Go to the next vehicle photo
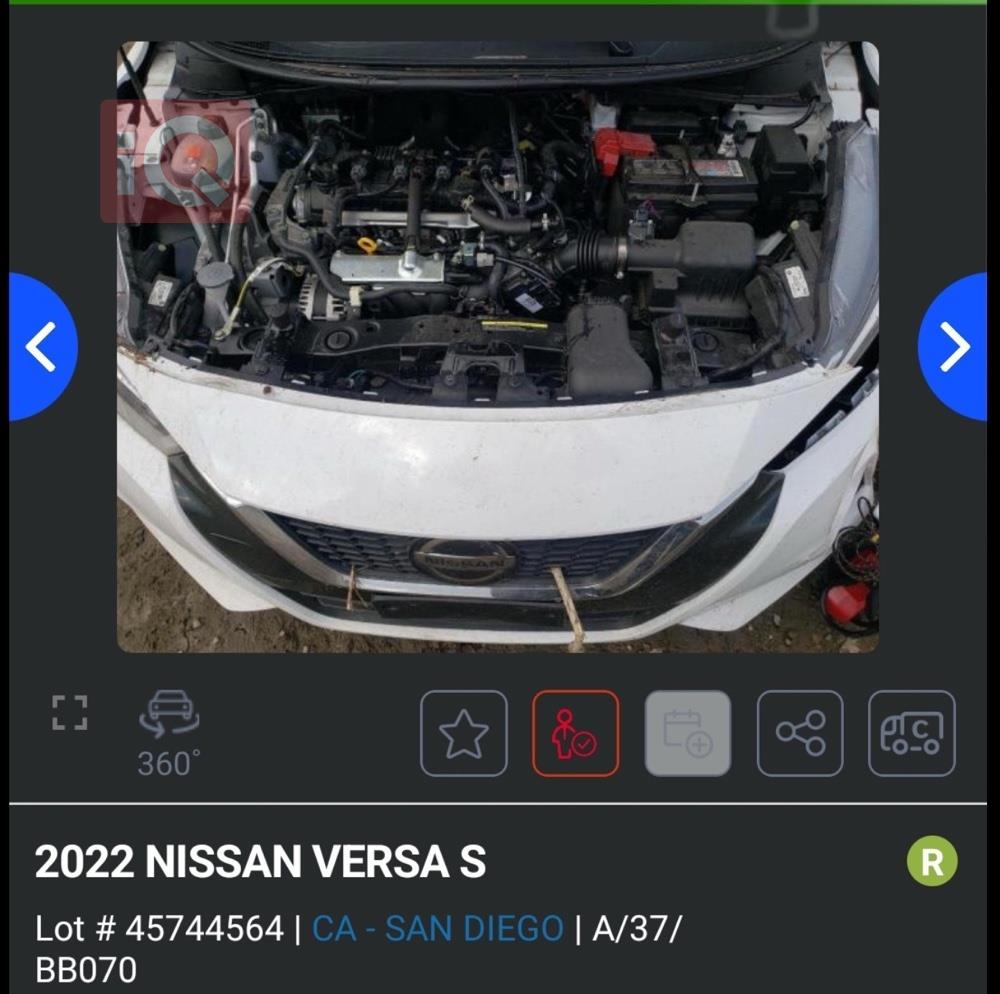The width and height of the screenshot is (1000, 994). click(954, 347)
